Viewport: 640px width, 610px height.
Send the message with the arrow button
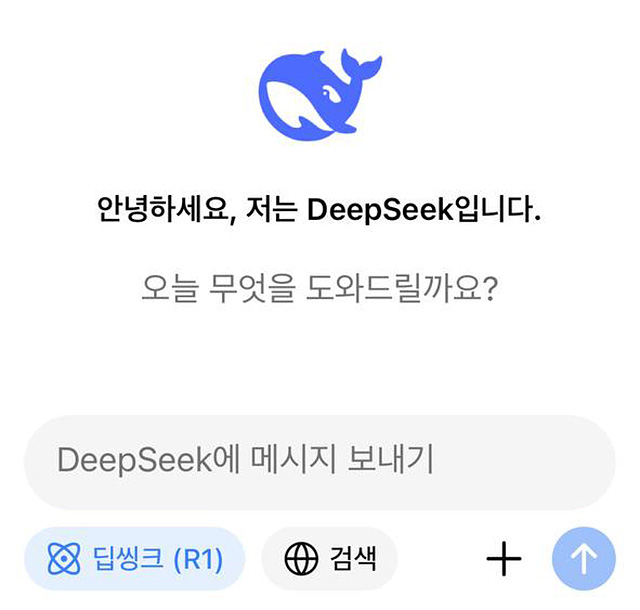tap(584, 560)
